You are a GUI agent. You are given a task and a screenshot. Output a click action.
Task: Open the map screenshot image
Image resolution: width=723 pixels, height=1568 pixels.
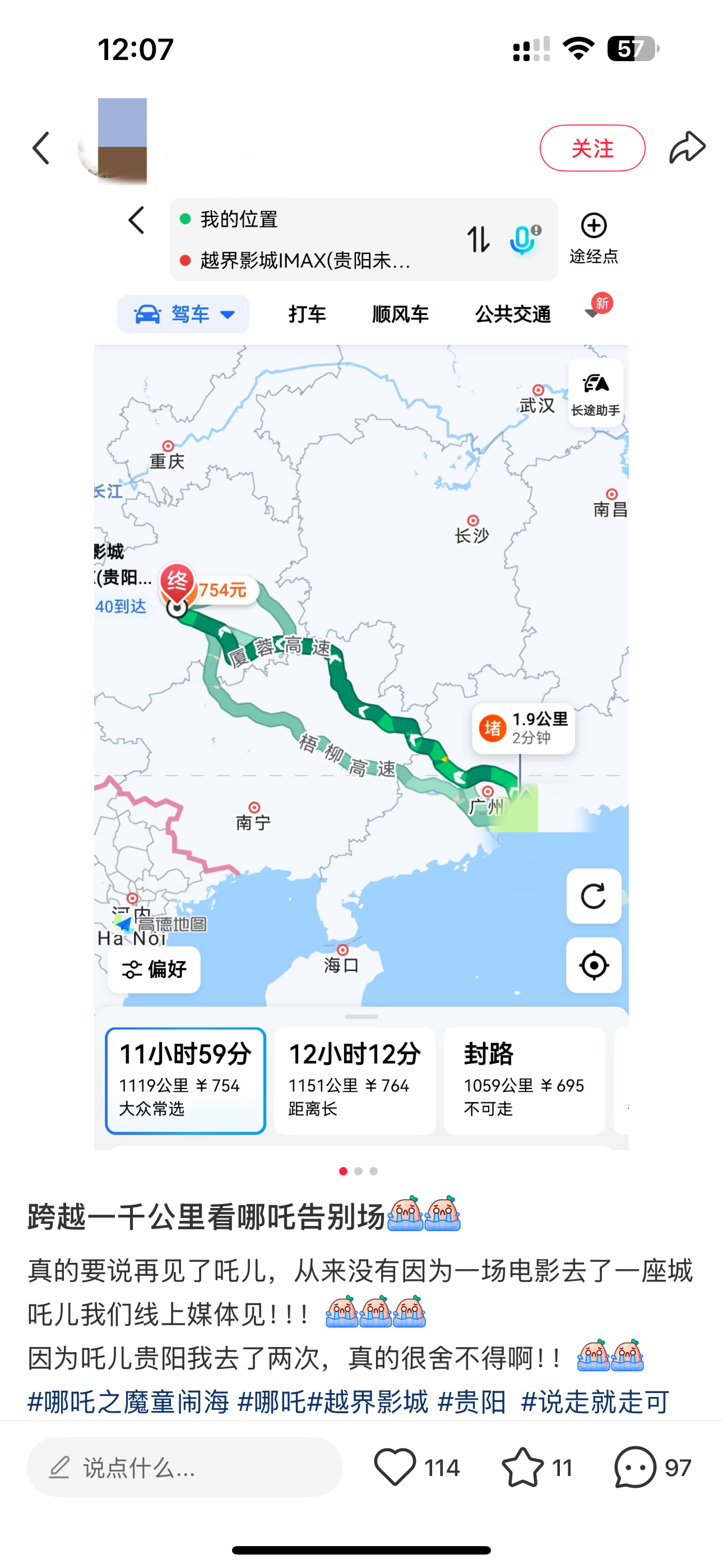pos(361,670)
